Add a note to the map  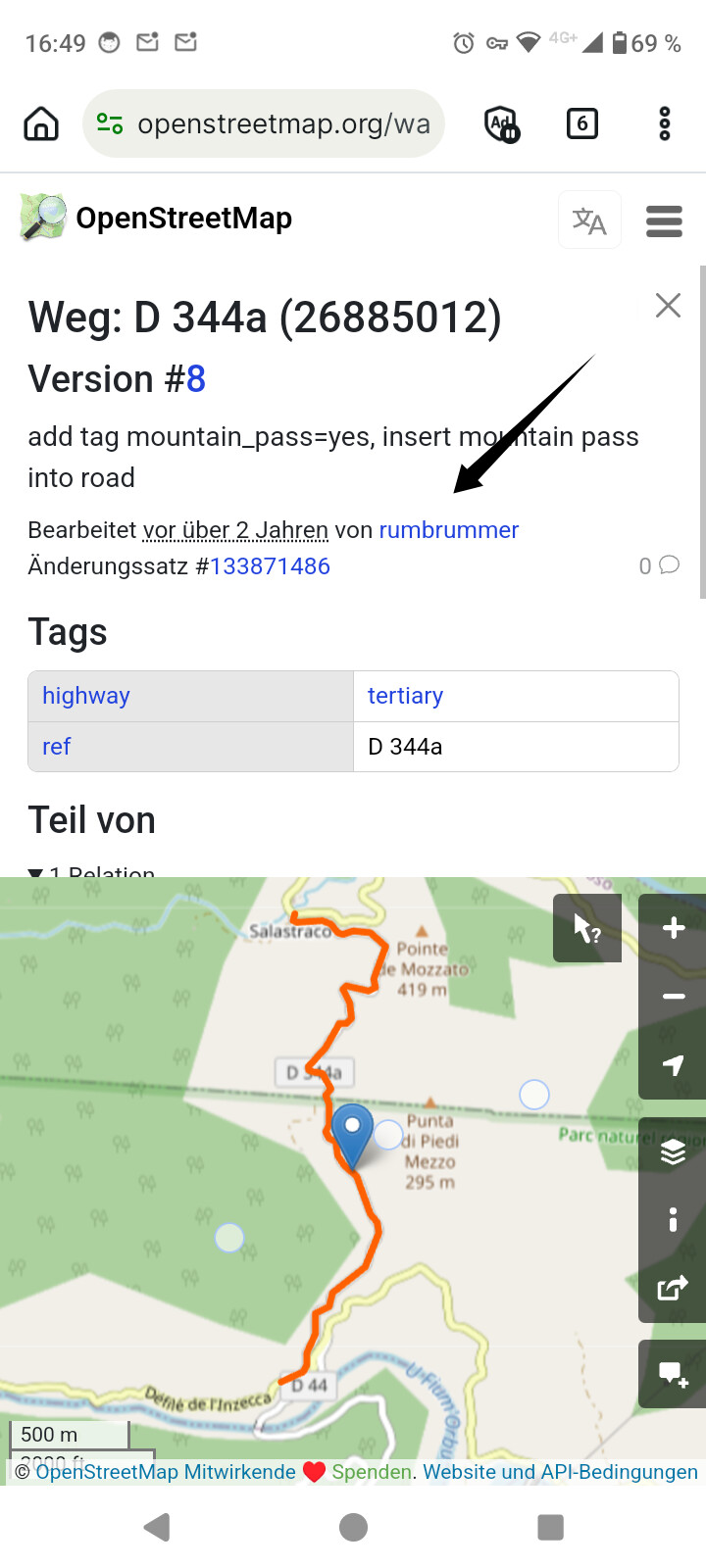point(673,1374)
